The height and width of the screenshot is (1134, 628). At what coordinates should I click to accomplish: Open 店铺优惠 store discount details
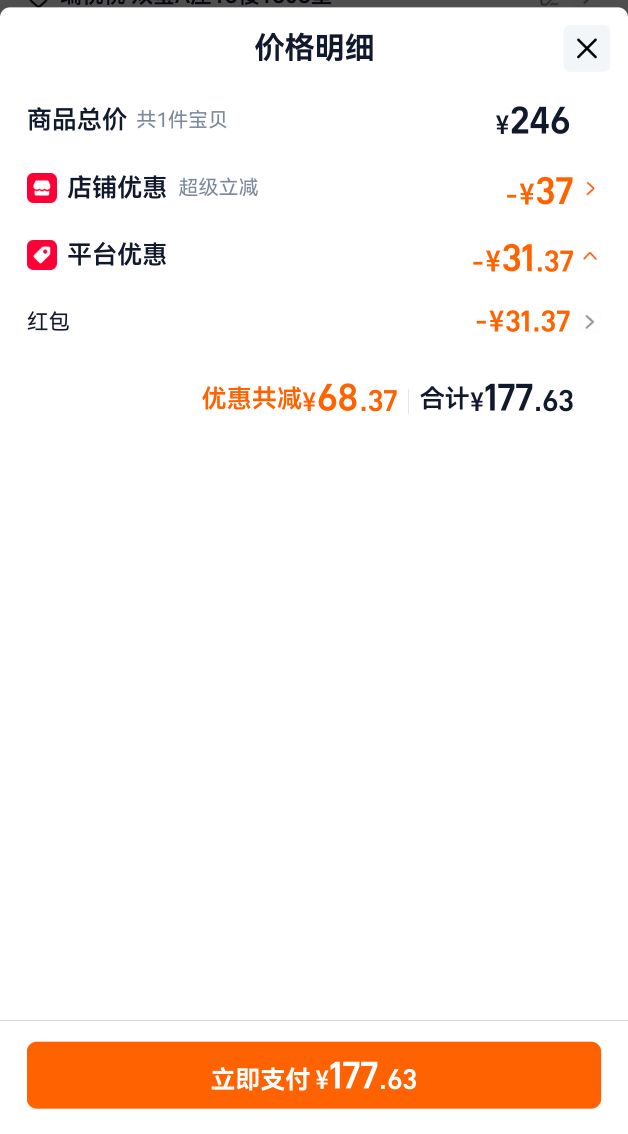point(313,189)
